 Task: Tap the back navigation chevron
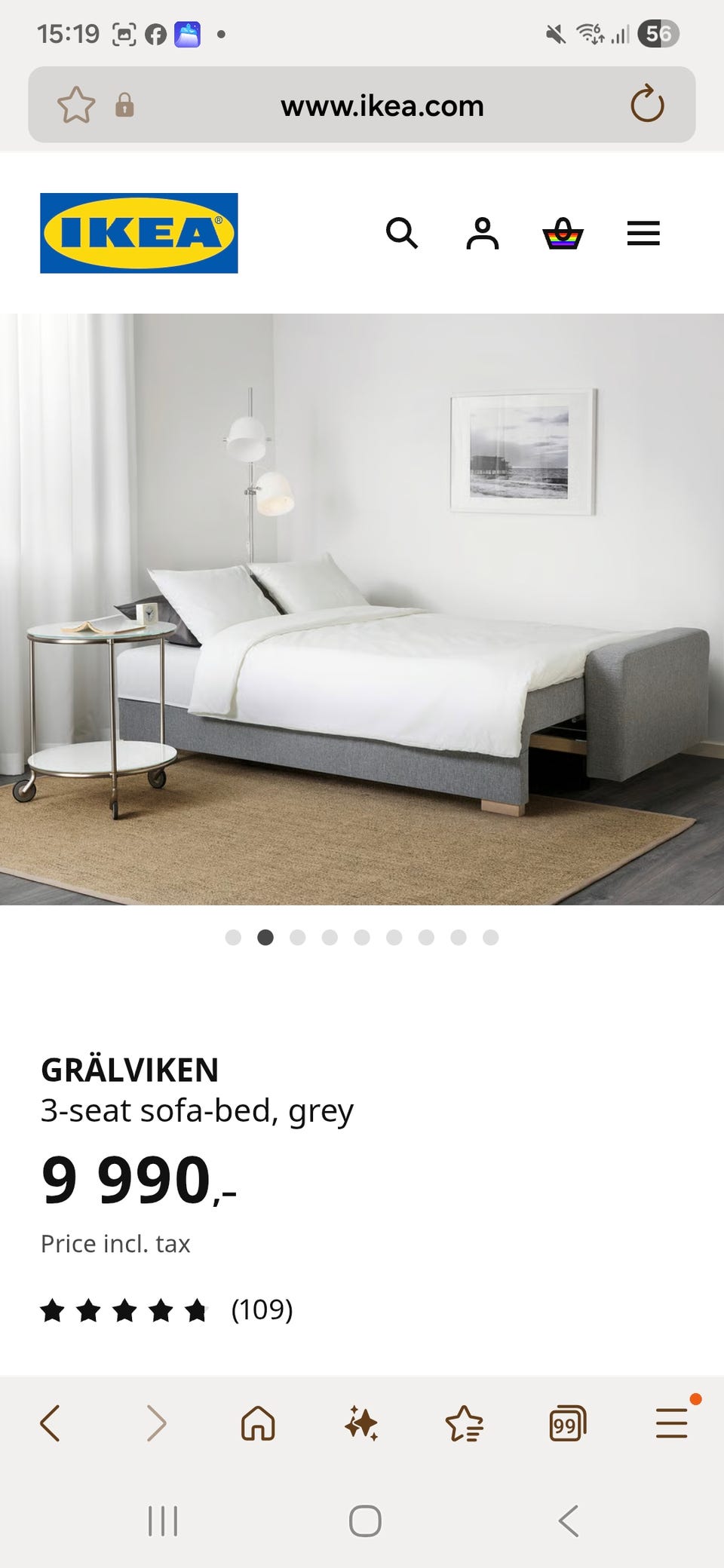[x=51, y=1423]
